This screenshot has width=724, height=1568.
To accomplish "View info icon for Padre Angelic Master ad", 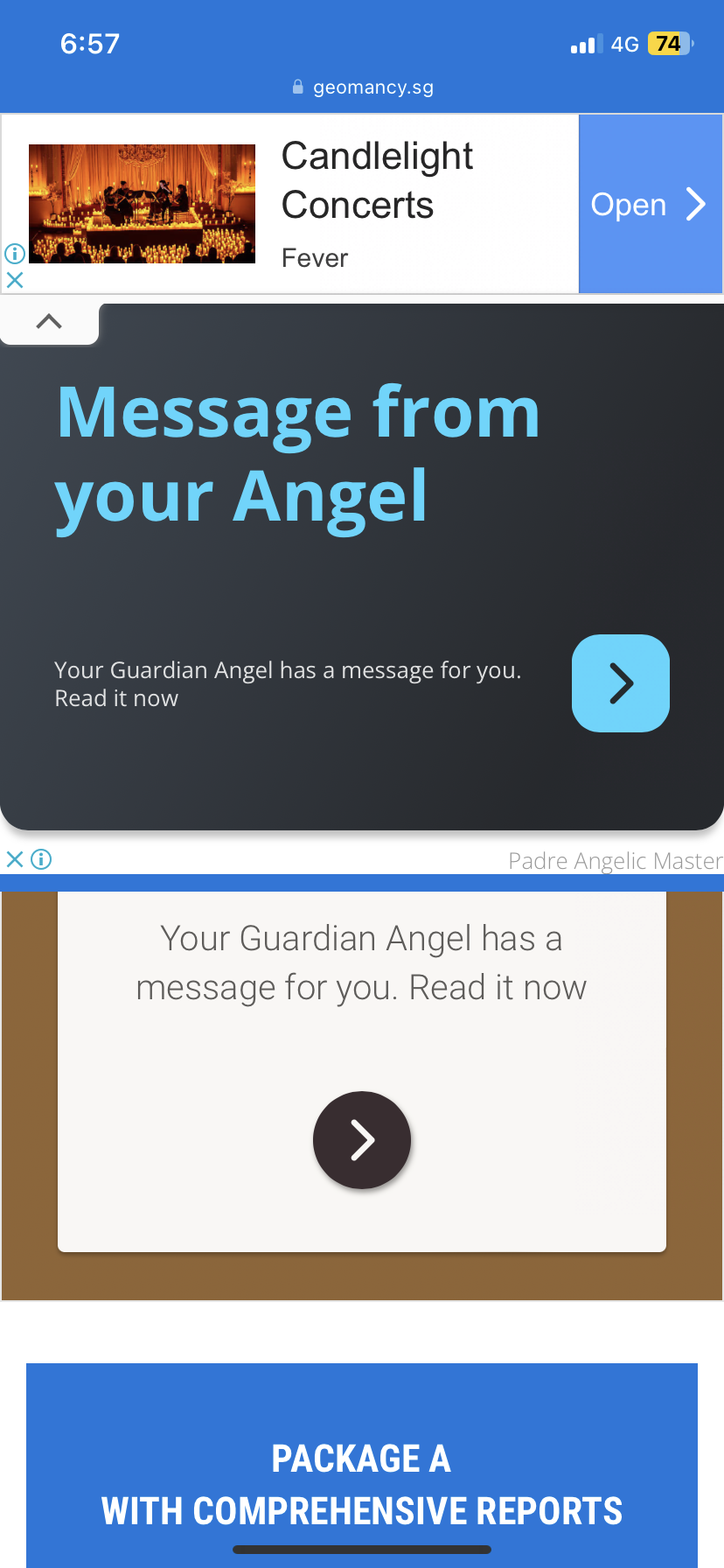I will [41, 859].
